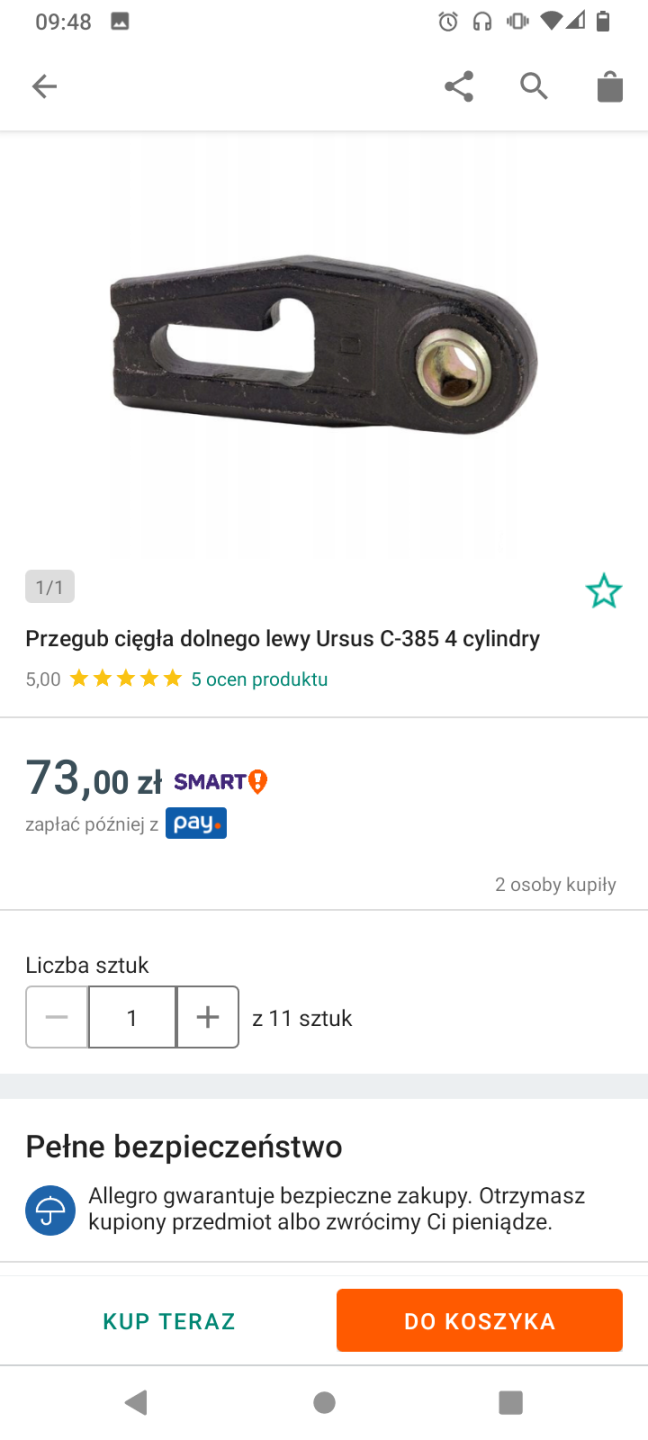Go back using the top arrow
The height and width of the screenshot is (1440, 648).
pos(44,87)
